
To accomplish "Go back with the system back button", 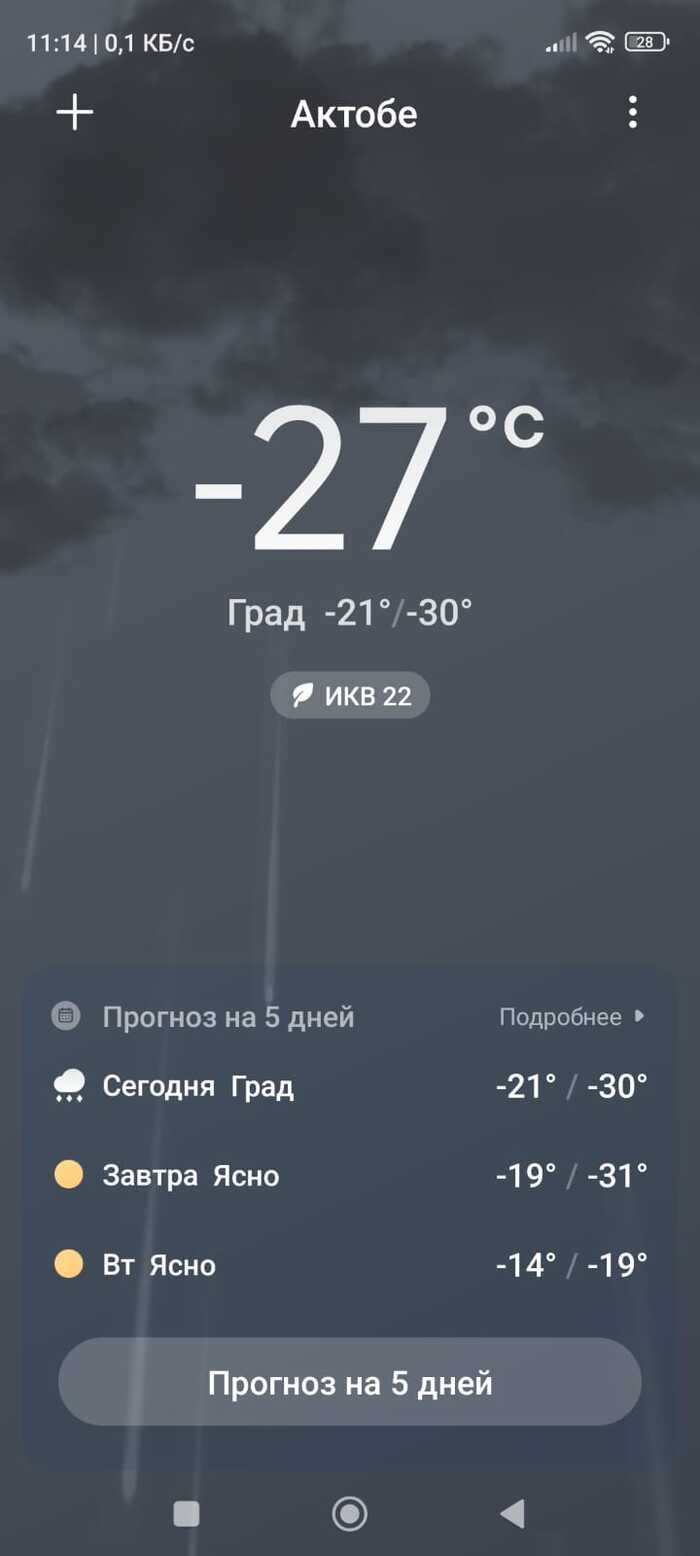I will pyautogui.click(x=512, y=1514).
